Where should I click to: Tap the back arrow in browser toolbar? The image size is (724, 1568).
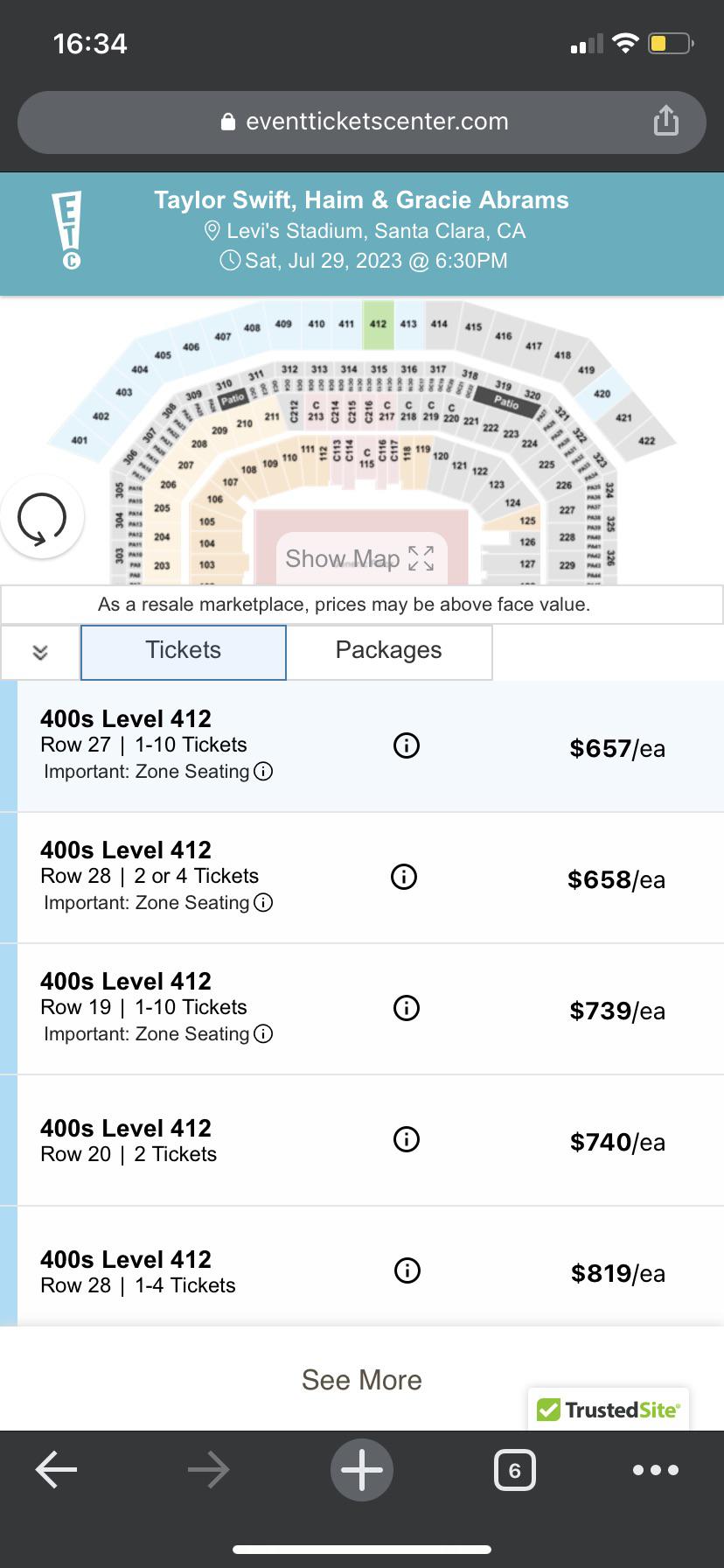[54, 1470]
